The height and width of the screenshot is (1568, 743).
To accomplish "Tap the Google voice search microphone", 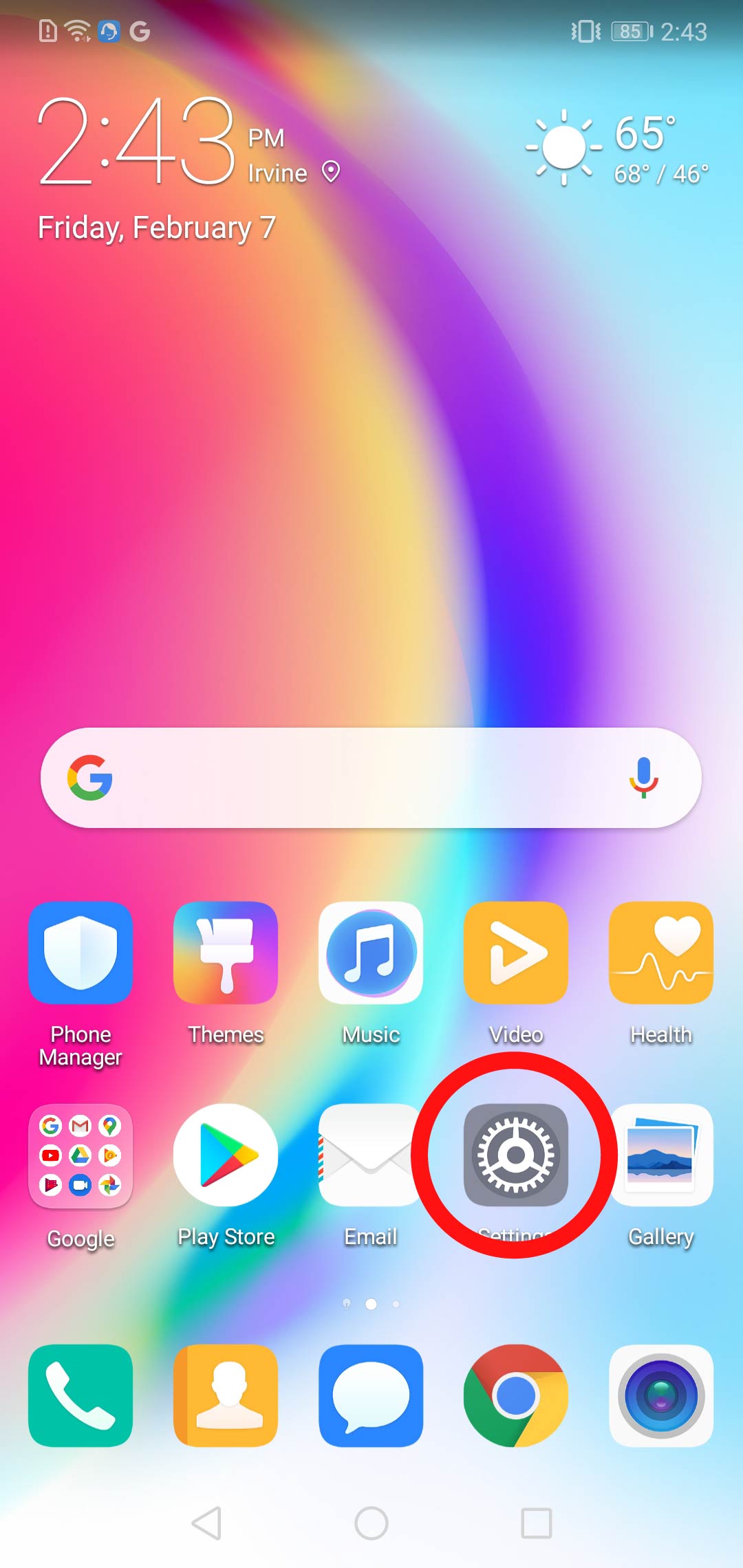I will point(643,777).
